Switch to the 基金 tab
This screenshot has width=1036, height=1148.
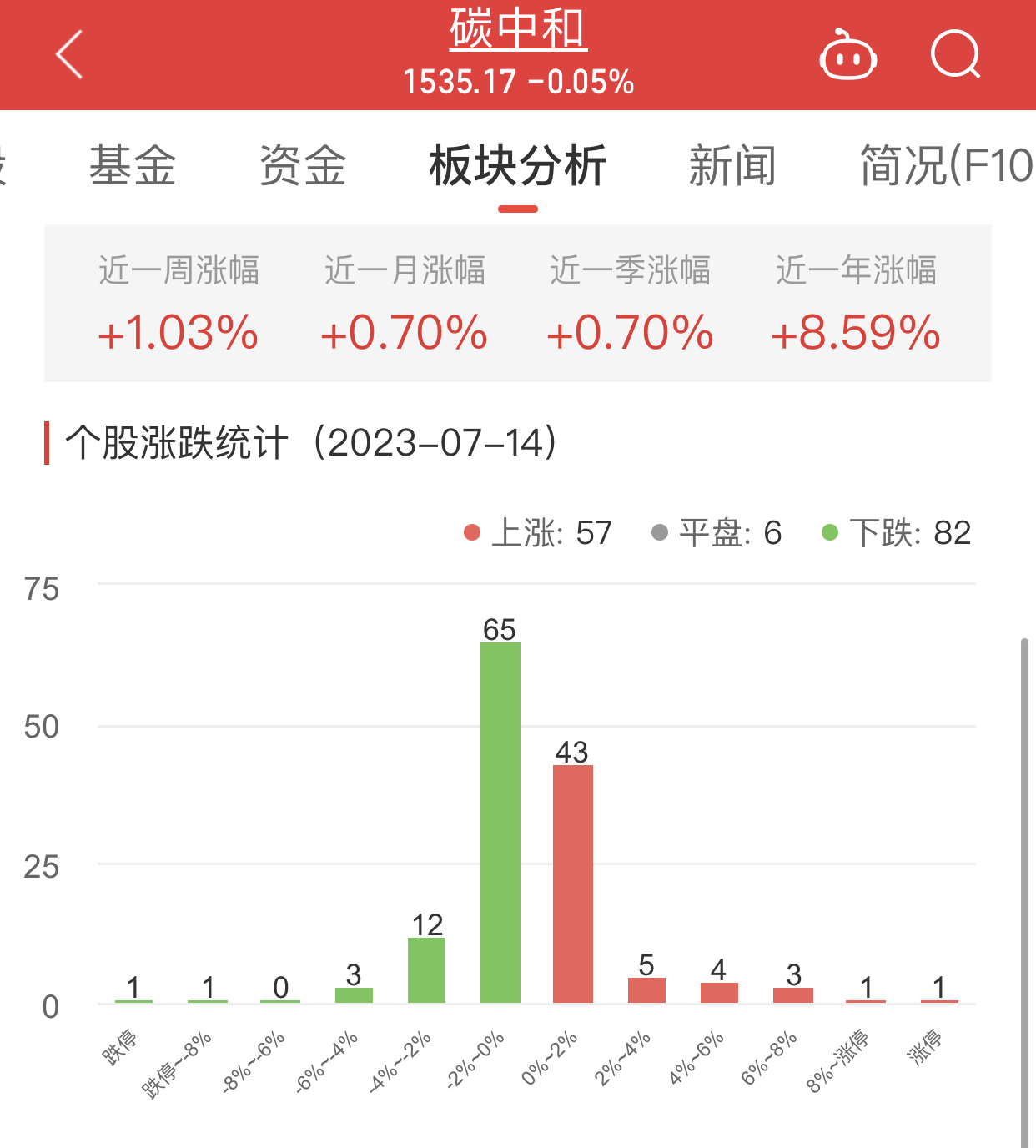click(x=133, y=165)
